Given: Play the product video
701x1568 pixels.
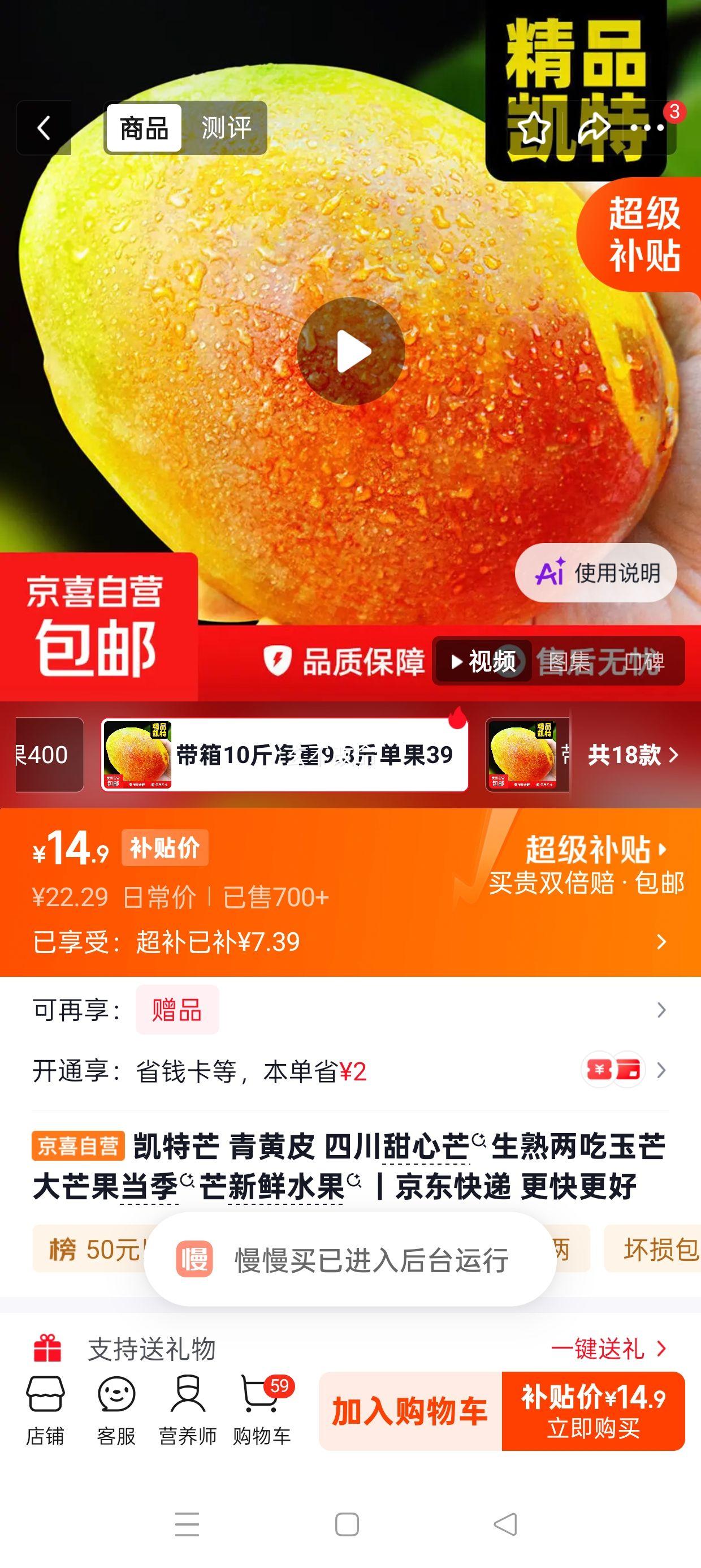Looking at the screenshot, I should click(351, 351).
